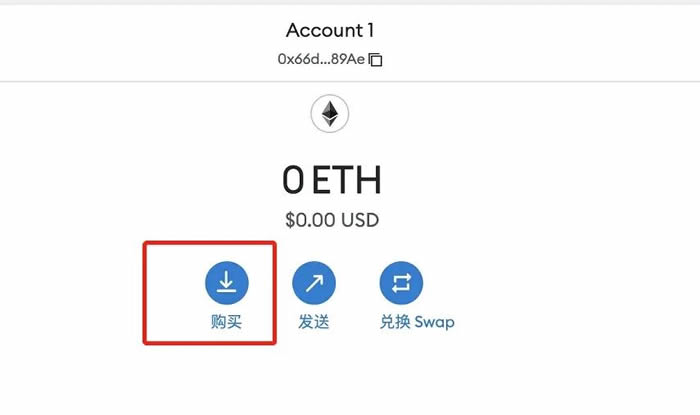Tap the 购买 (Buy) button
The width and height of the screenshot is (700, 415).
(227, 285)
